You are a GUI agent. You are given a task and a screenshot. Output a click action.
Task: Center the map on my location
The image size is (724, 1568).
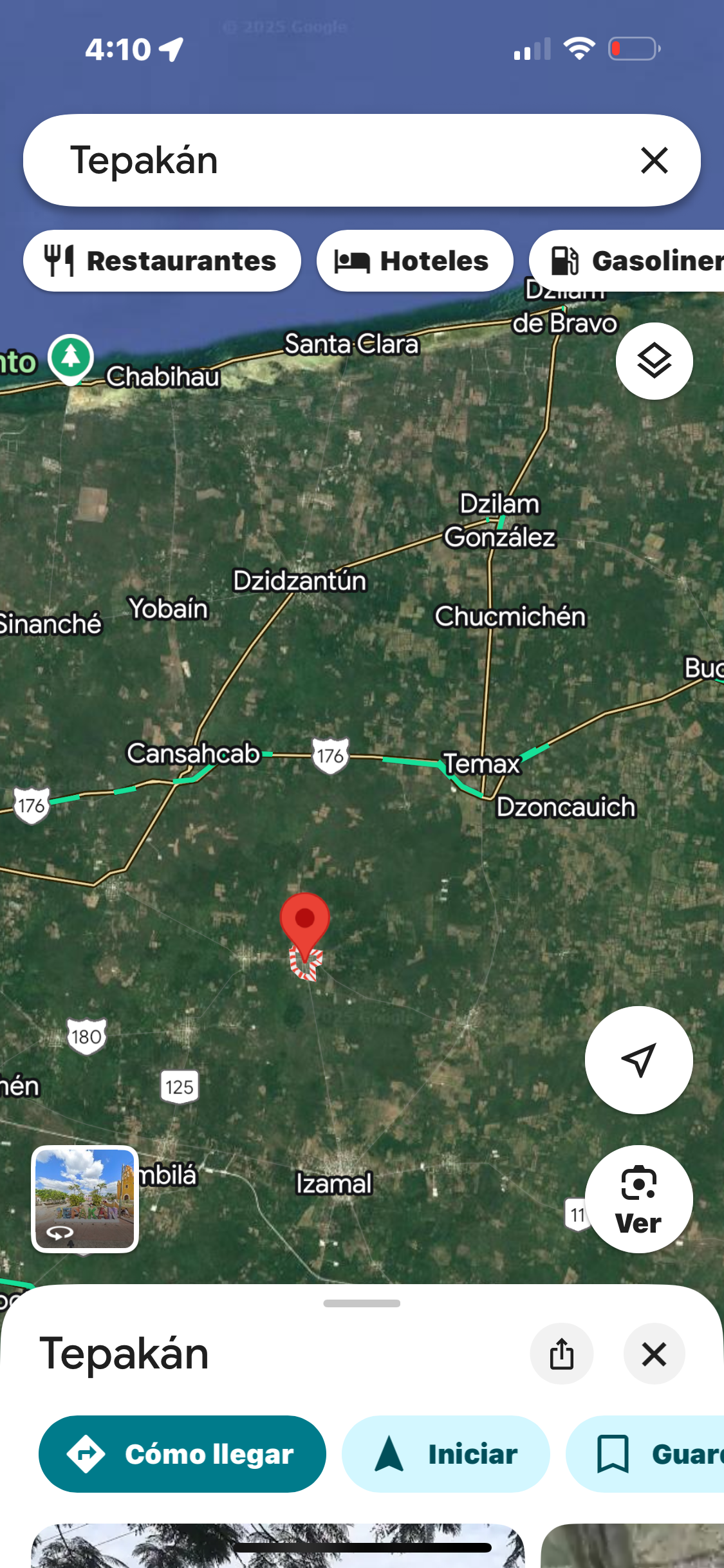click(638, 1059)
